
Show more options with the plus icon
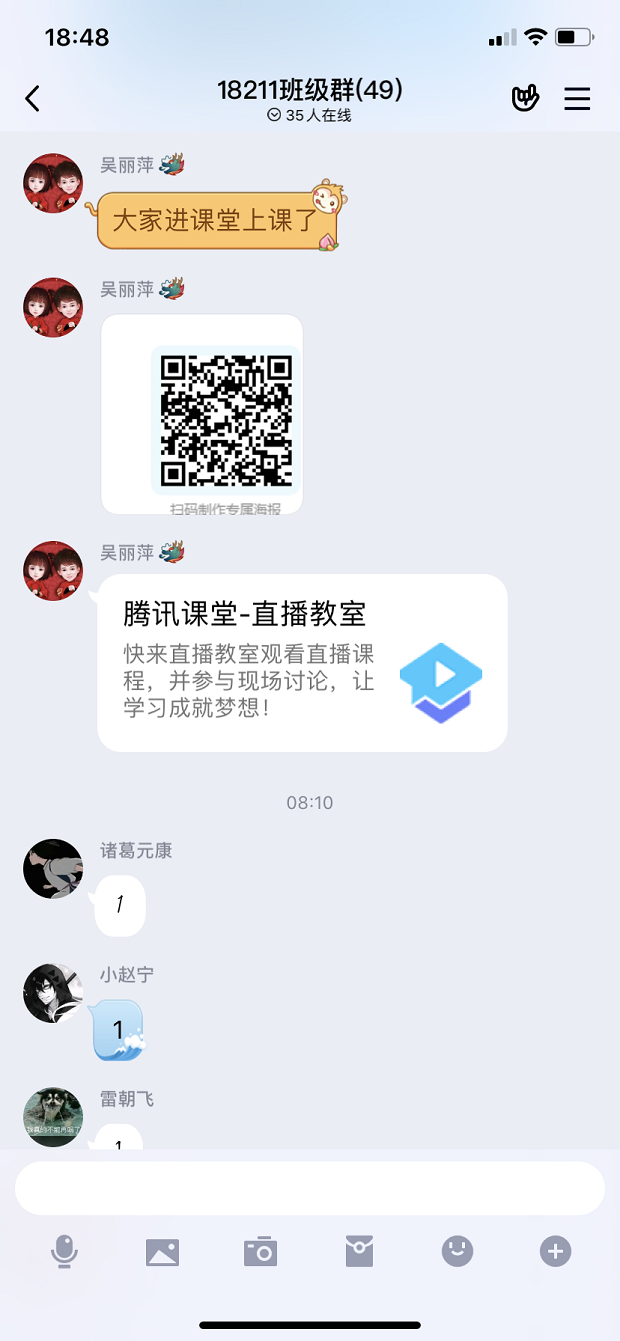click(555, 1251)
